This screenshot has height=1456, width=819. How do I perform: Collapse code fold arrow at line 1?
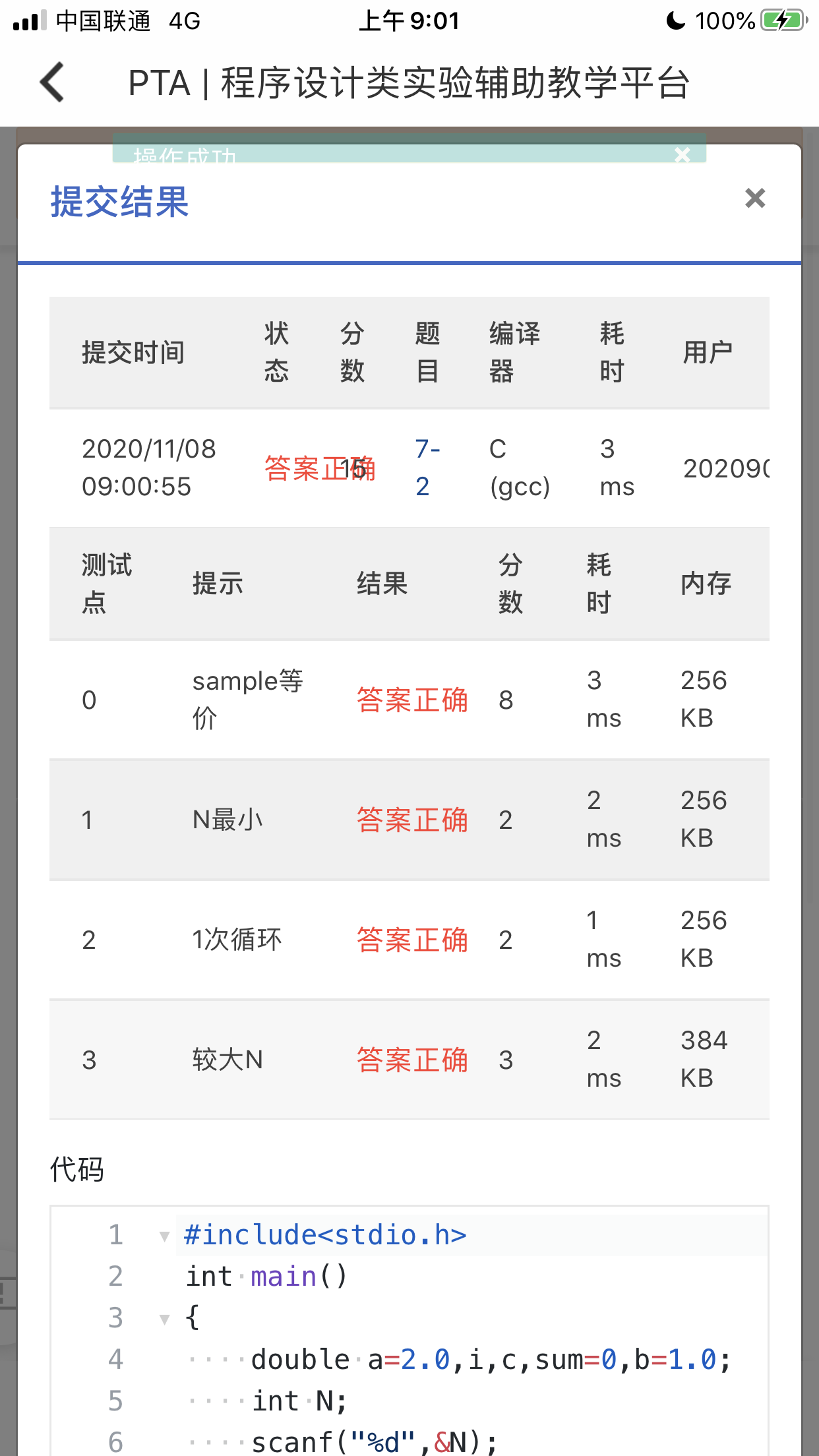165,1236
